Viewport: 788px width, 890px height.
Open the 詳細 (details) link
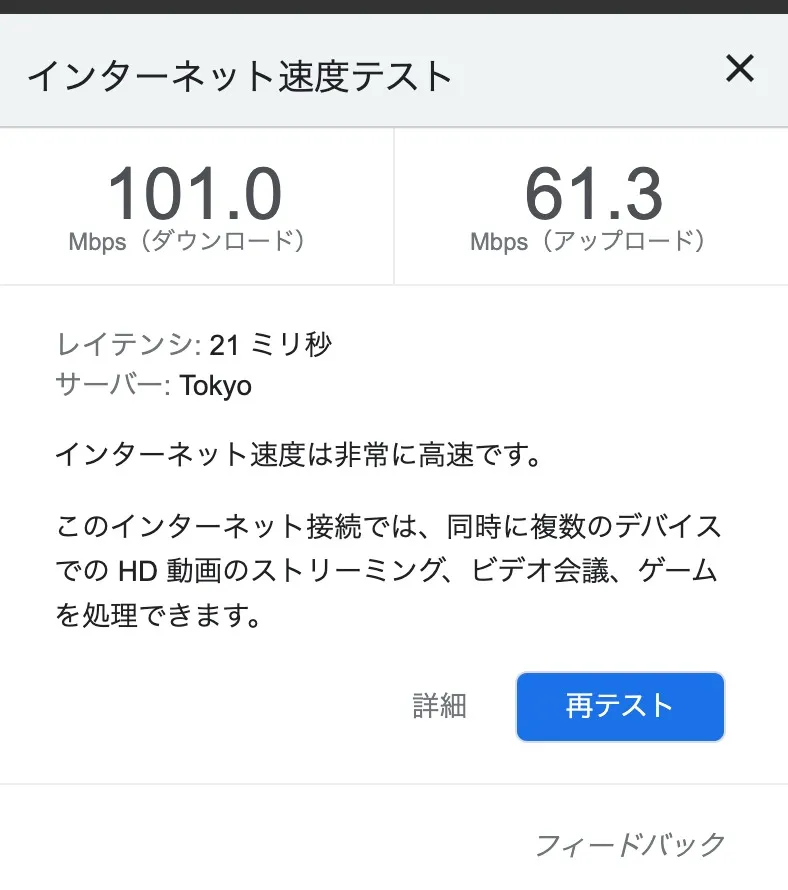(x=438, y=707)
